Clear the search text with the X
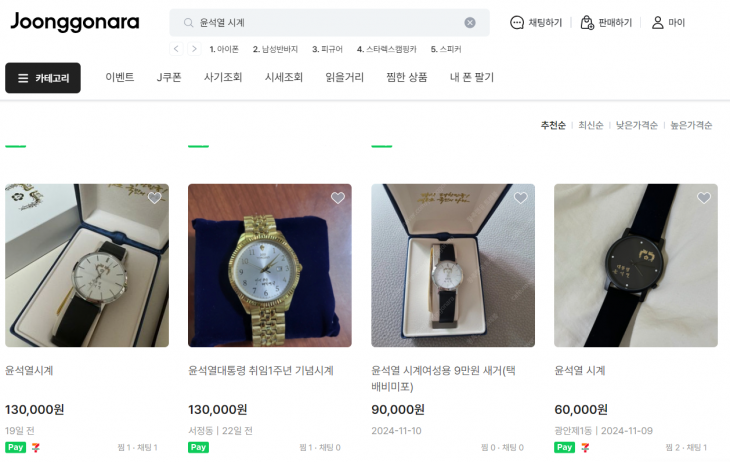The height and width of the screenshot is (462, 730). click(x=470, y=22)
